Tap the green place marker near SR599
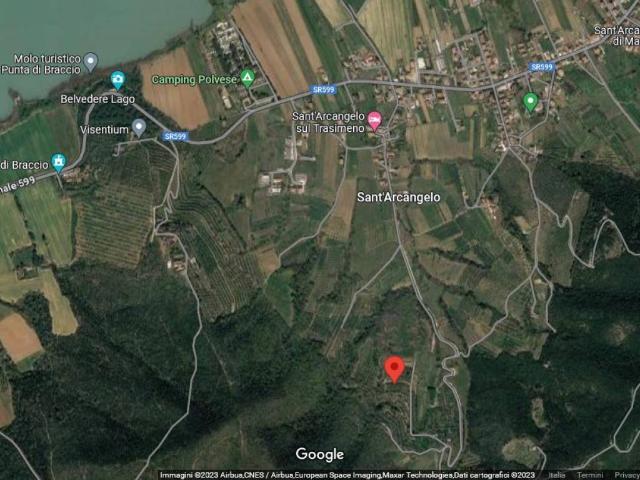This screenshot has width=640, height=480. coord(530,101)
